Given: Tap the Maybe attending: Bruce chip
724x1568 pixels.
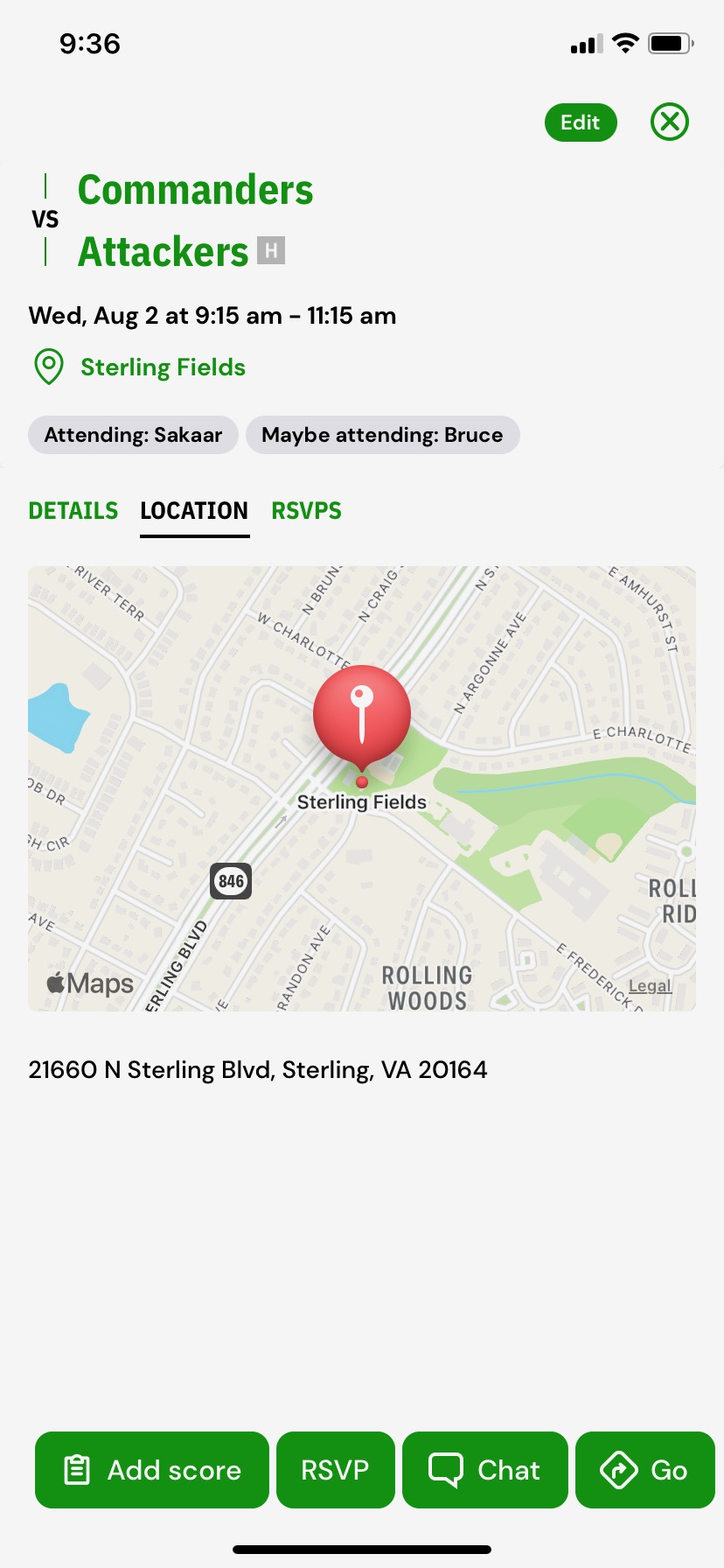Looking at the screenshot, I should point(382,435).
